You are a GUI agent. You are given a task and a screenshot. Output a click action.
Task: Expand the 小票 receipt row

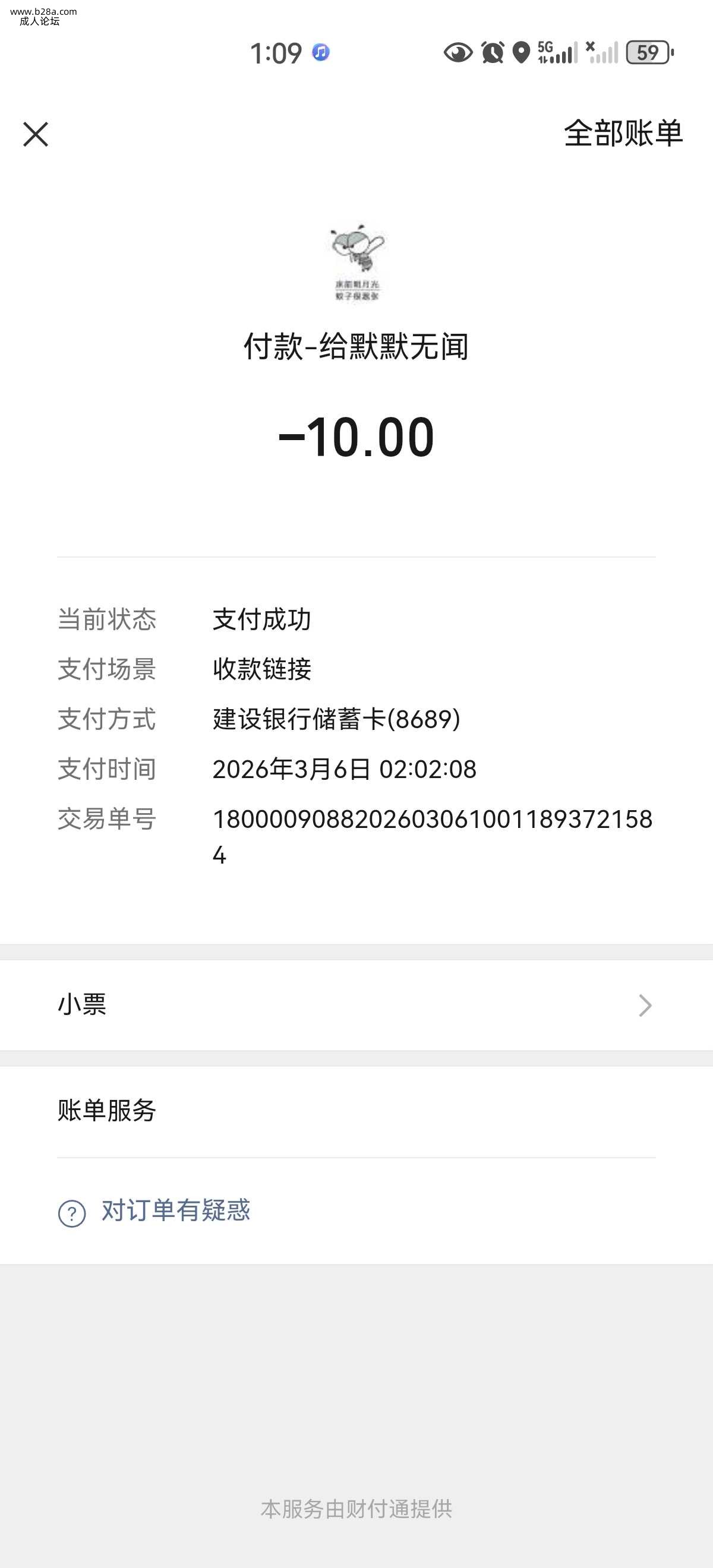point(82,1006)
